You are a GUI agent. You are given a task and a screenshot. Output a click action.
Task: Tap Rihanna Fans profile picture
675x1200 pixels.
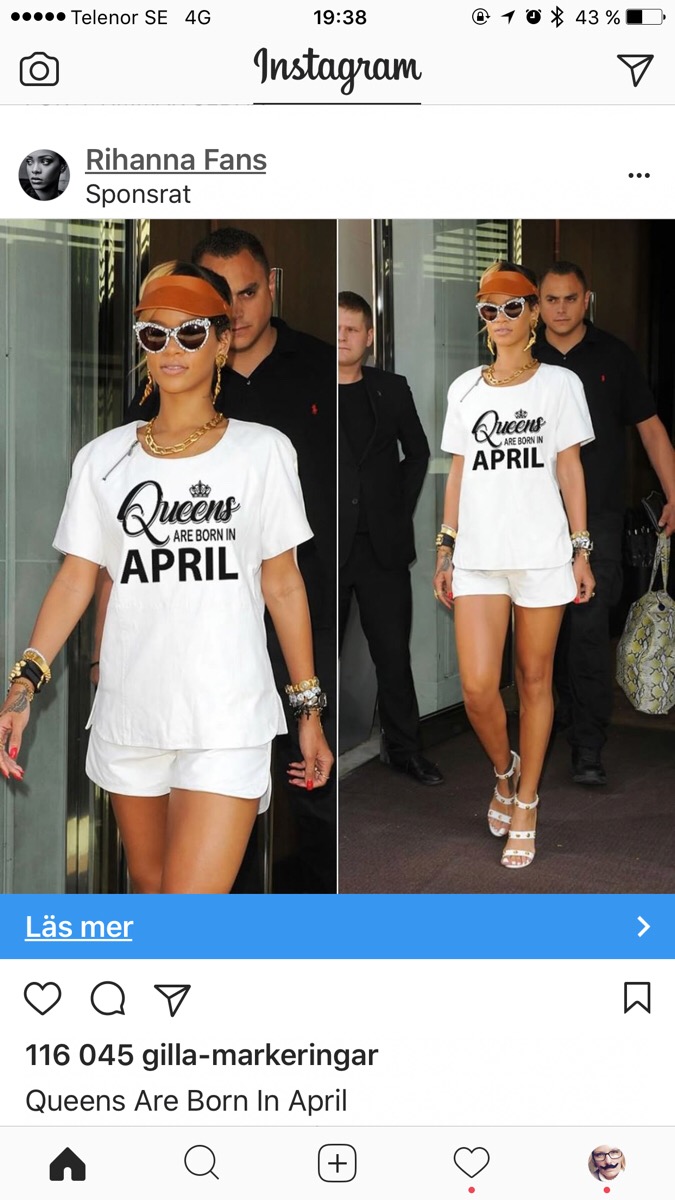[x=44, y=175]
